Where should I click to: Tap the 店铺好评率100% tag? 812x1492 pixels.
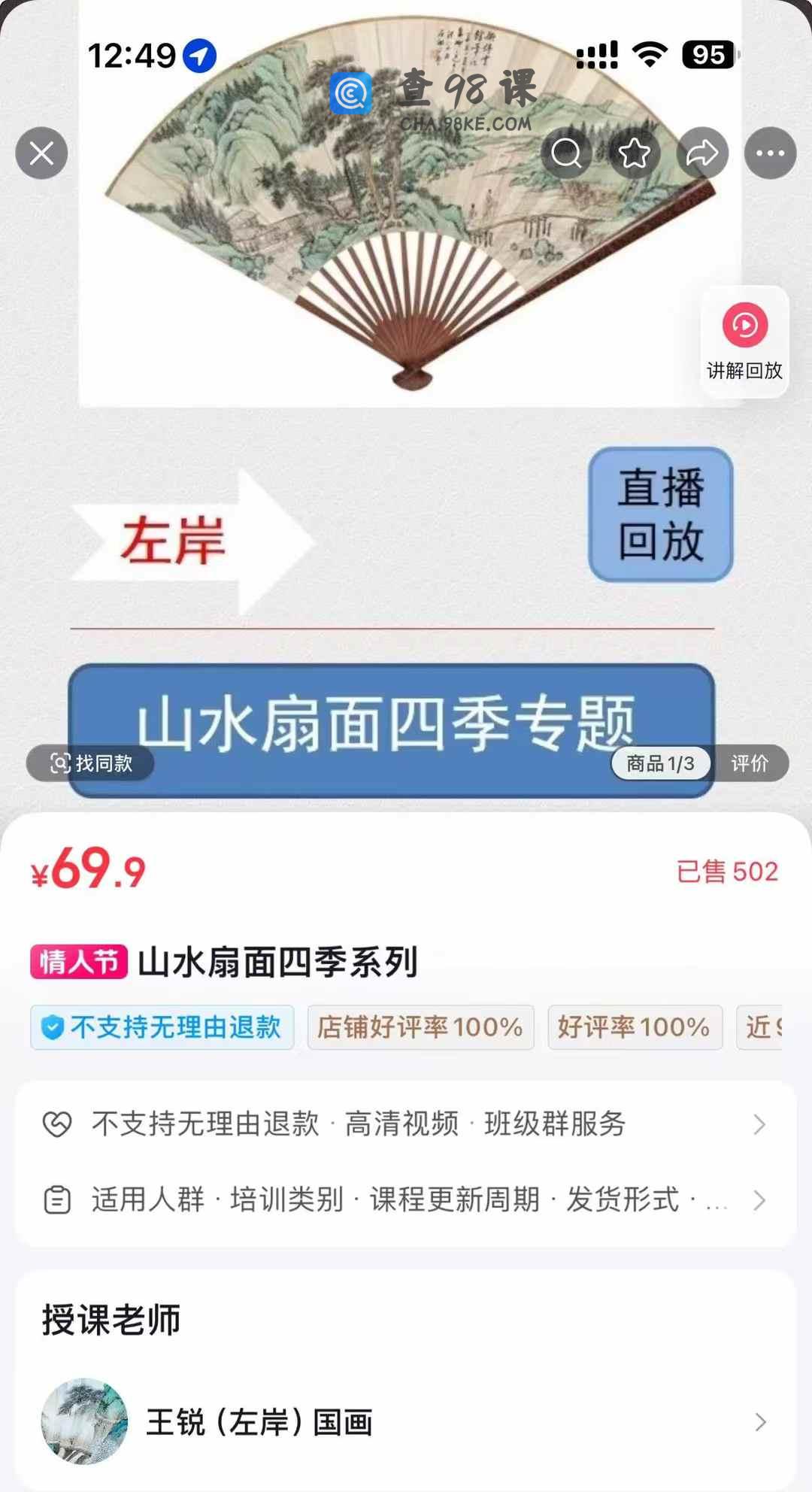coord(420,1027)
